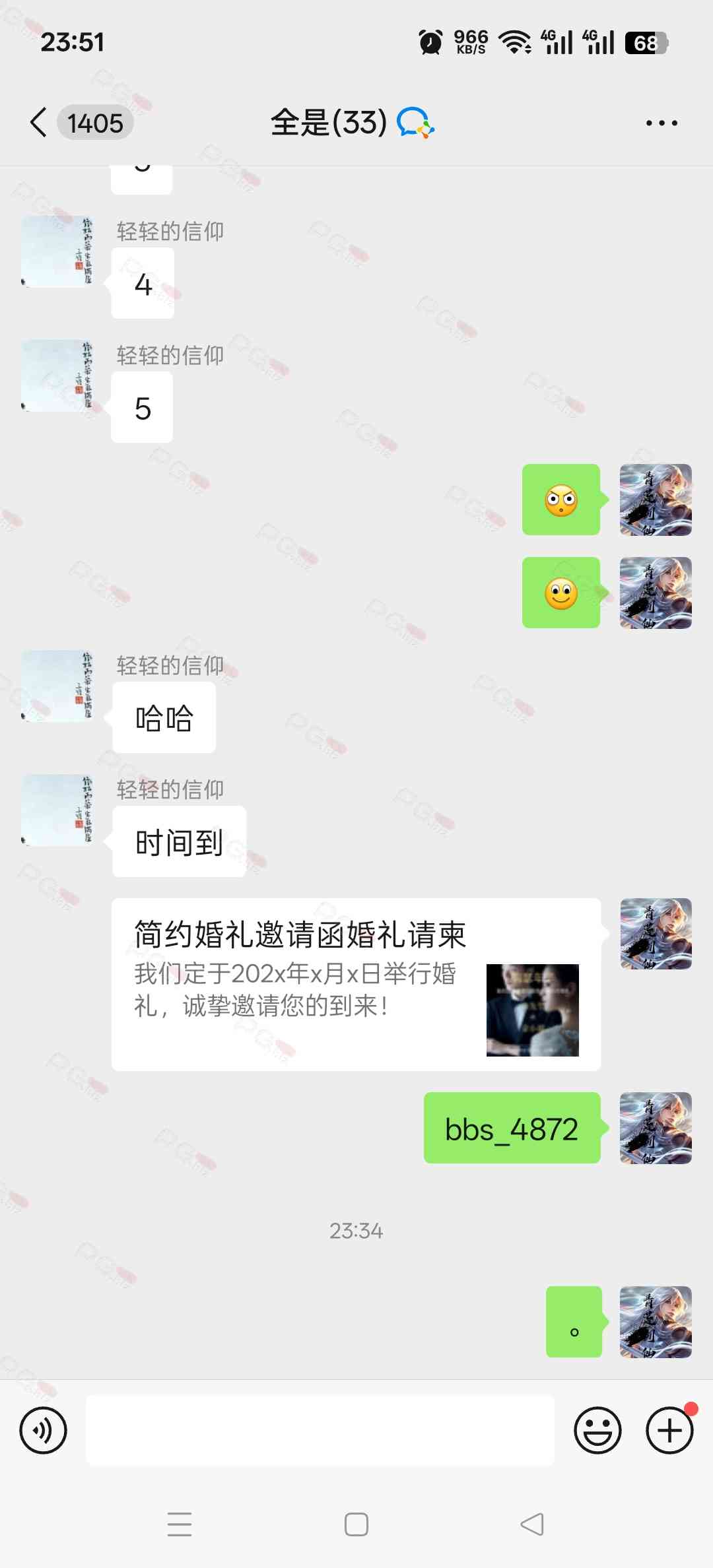Image resolution: width=713 pixels, height=1568 pixels.
Task: Tap the system home button
Action: tap(356, 1524)
